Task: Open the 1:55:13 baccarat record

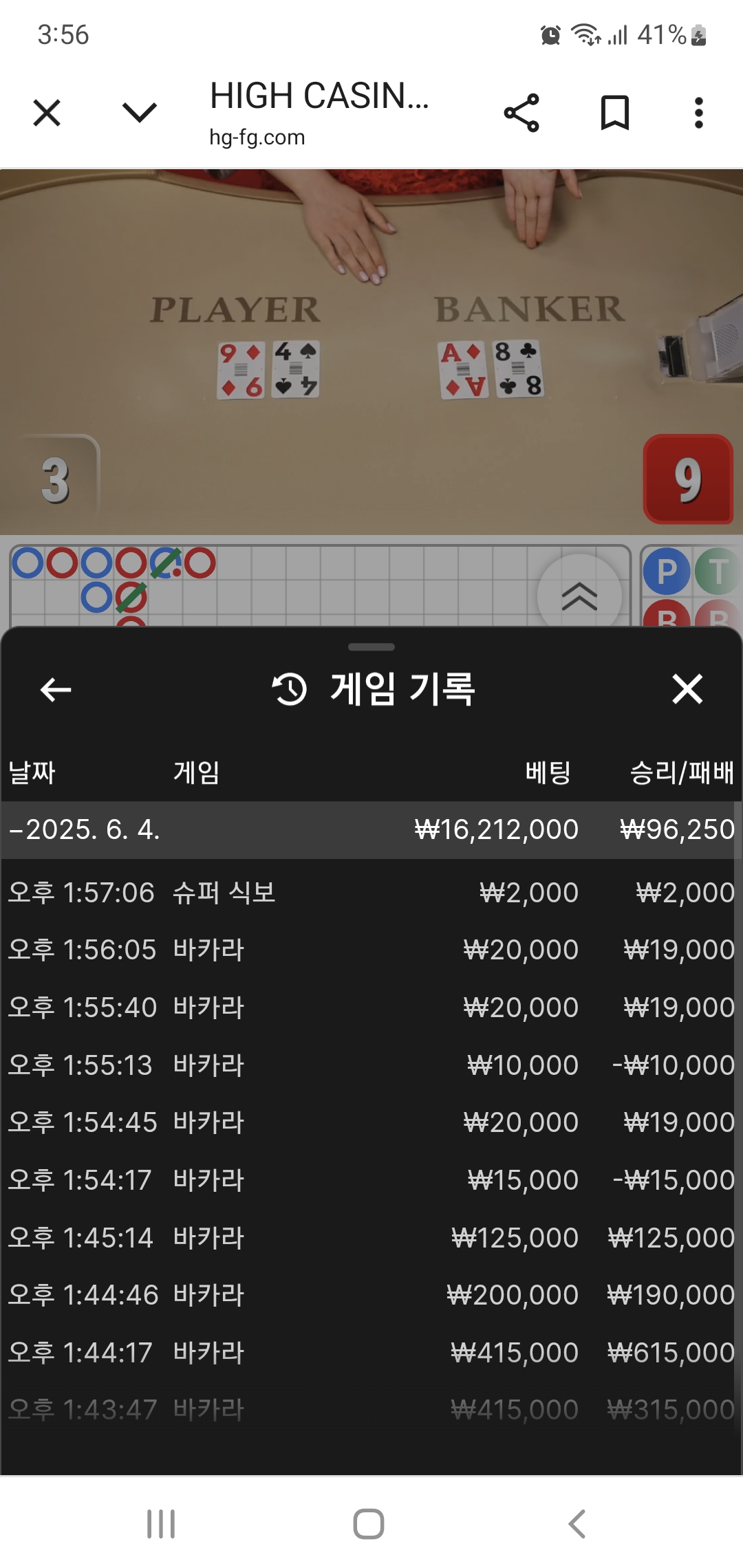Action: coord(371,1065)
